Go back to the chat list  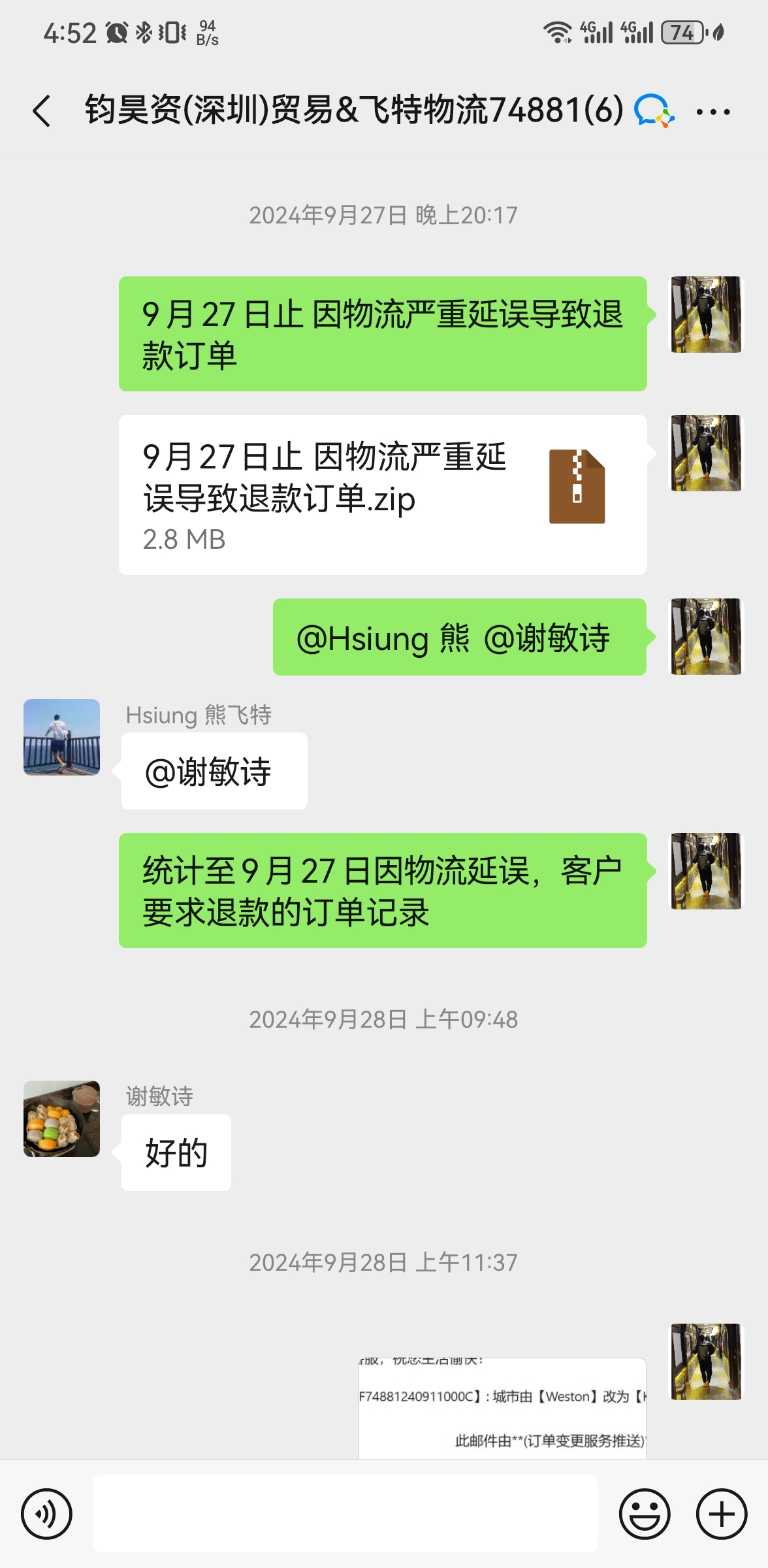pyautogui.click(x=42, y=110)
